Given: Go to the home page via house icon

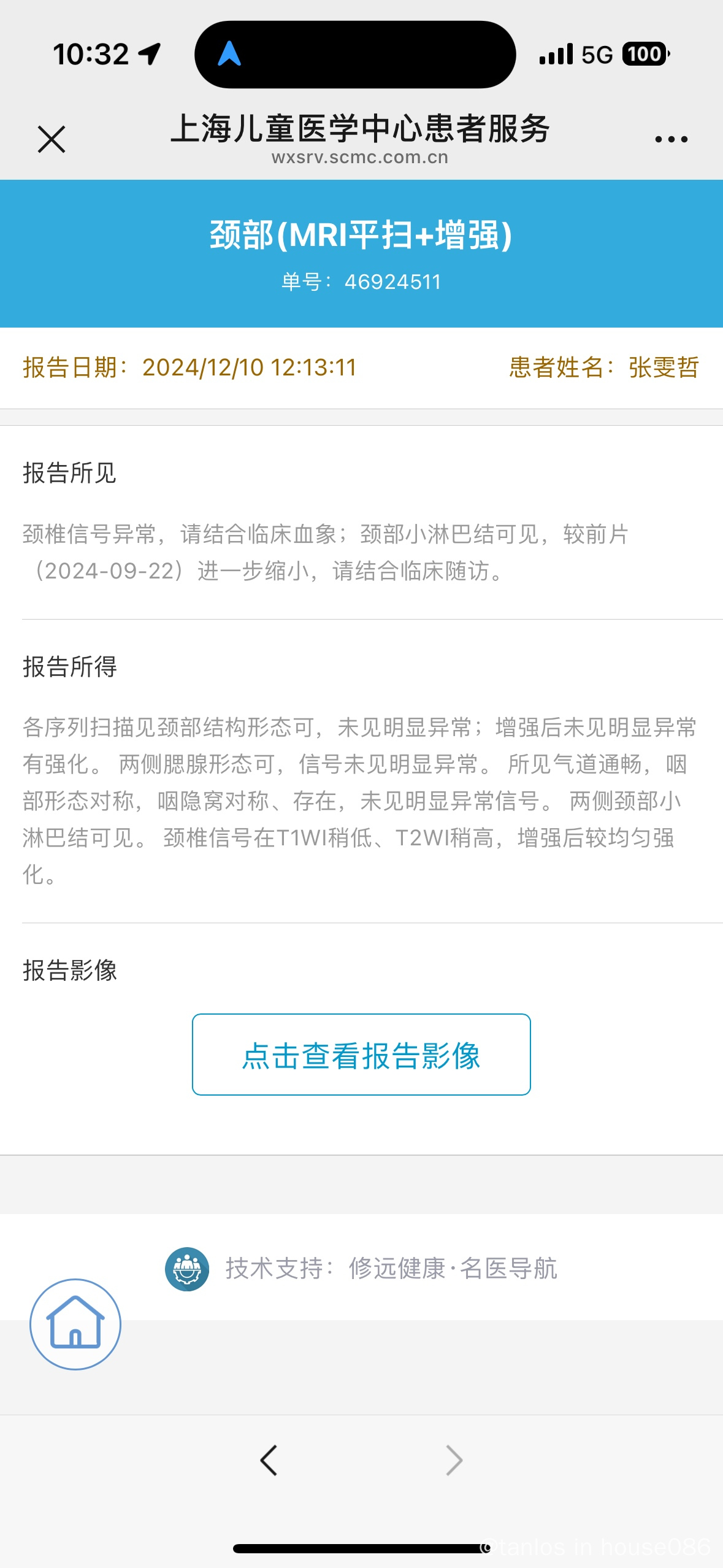Looking at the screenshot, I should point(75,1324).
